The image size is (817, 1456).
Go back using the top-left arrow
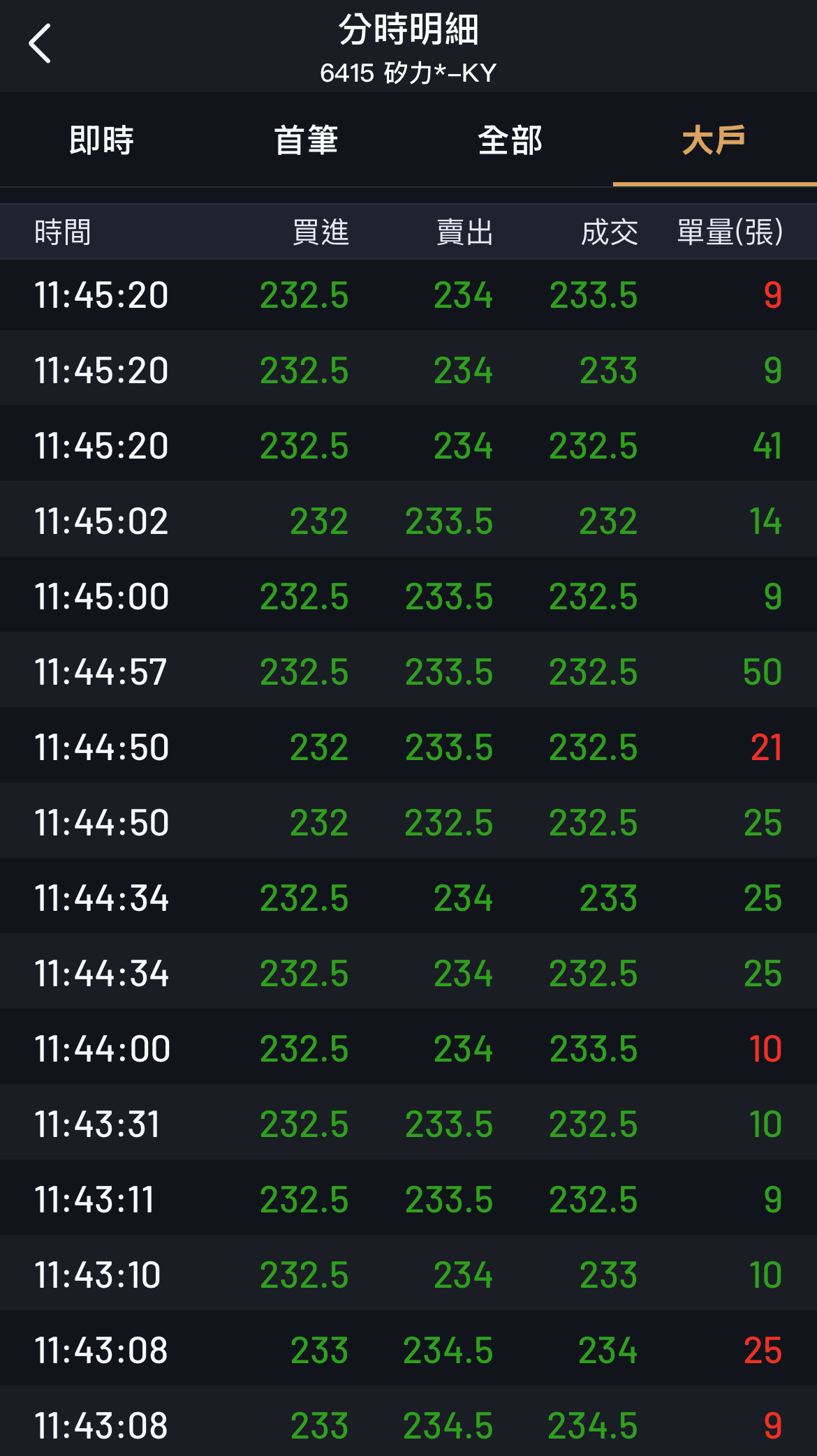coord(40,43)
